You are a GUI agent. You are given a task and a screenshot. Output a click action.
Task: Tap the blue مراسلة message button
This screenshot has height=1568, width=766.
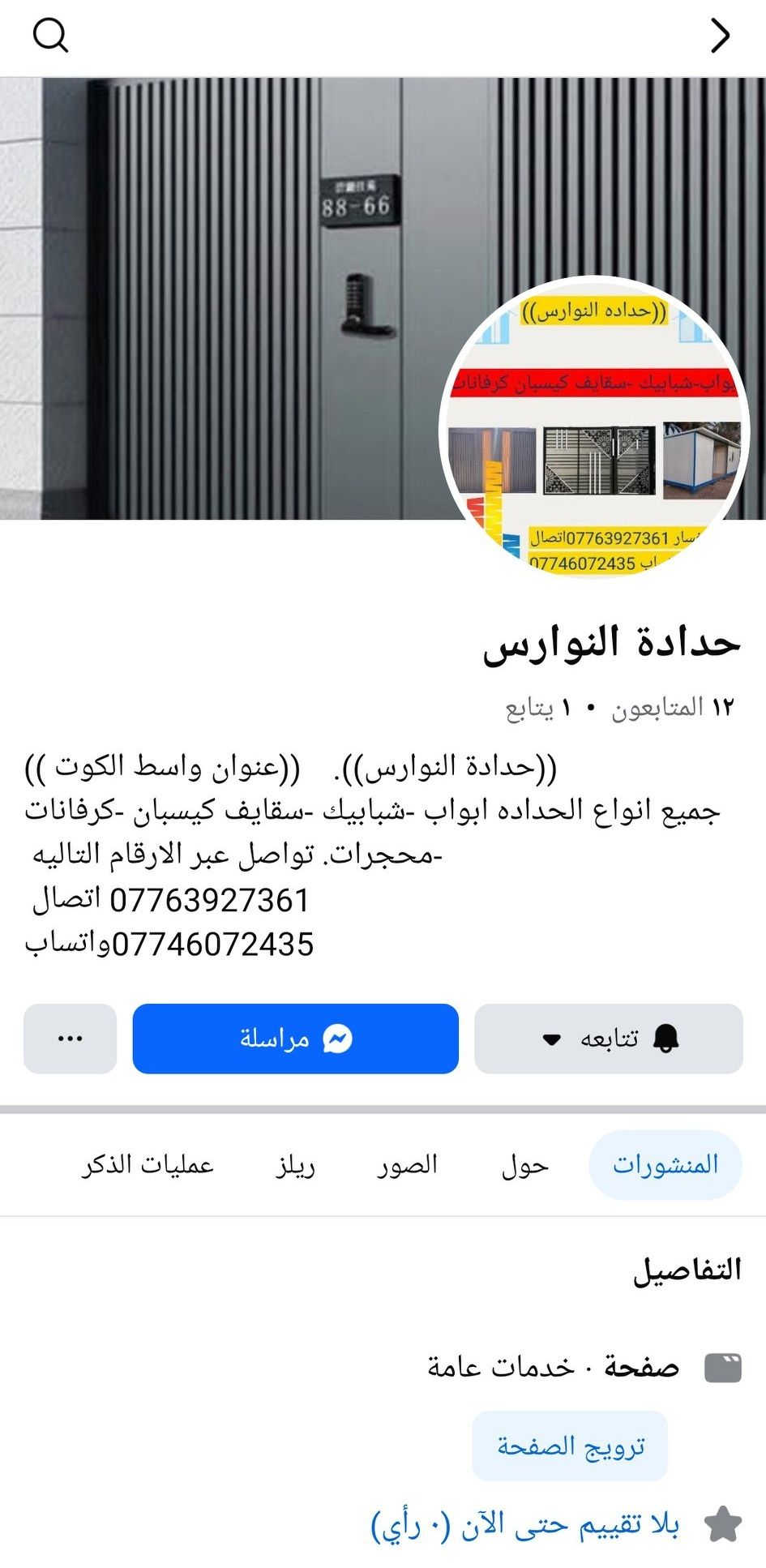pyautogui.click(x=296, y=1039)
